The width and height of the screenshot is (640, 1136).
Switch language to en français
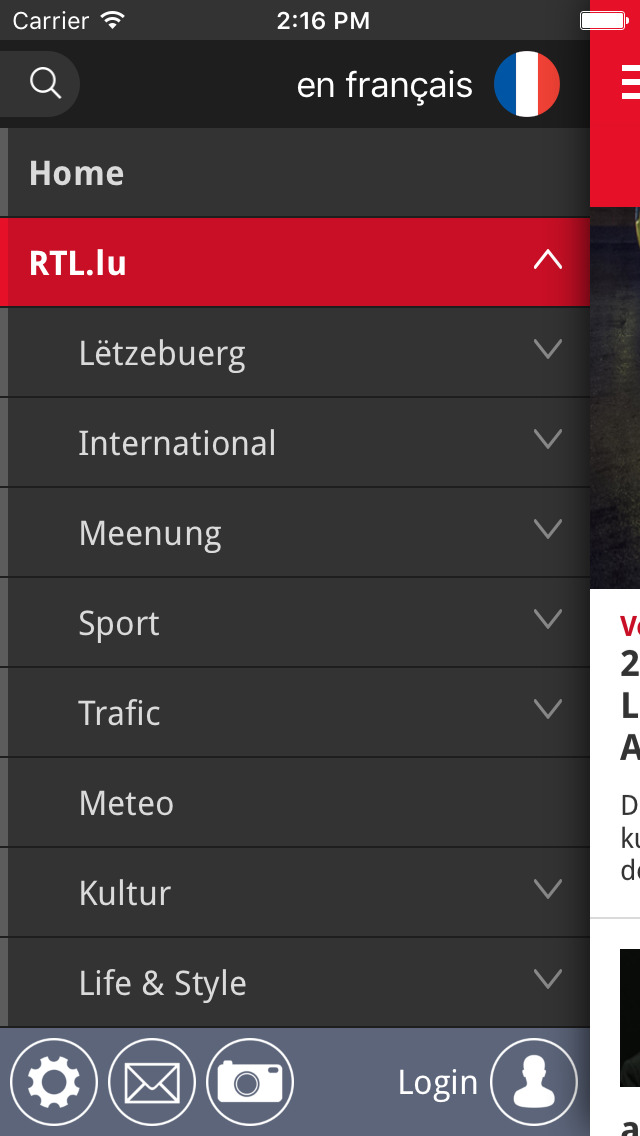pyautogui.click(x=426, y=85)
